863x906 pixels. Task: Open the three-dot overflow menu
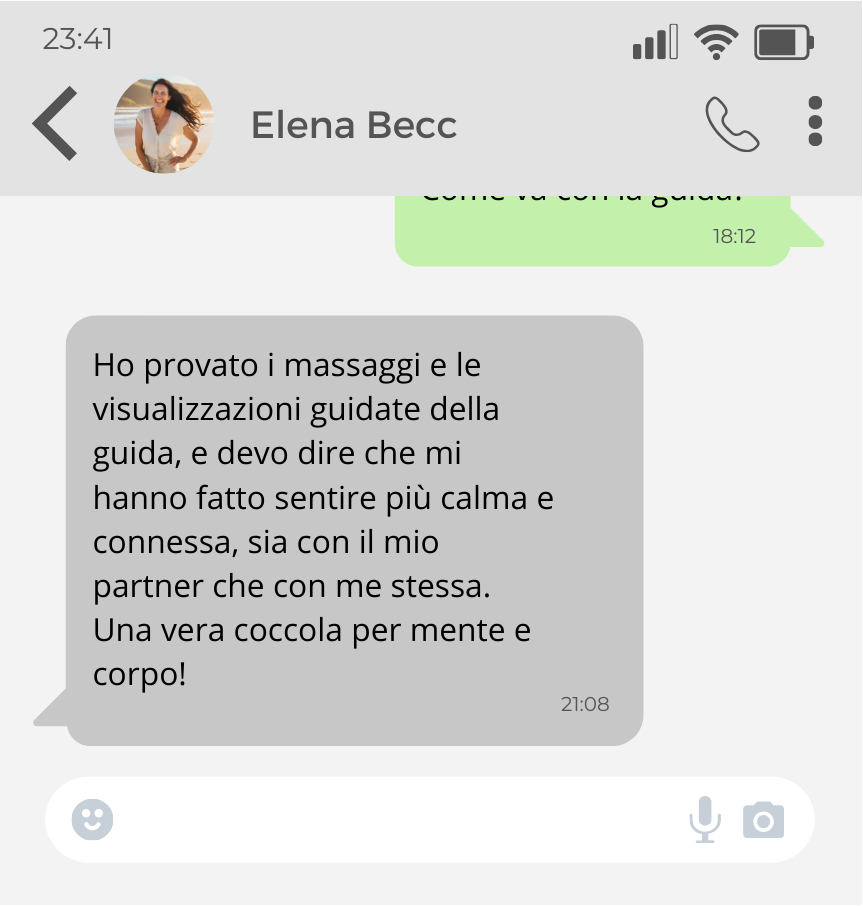(x=815, y=122)
